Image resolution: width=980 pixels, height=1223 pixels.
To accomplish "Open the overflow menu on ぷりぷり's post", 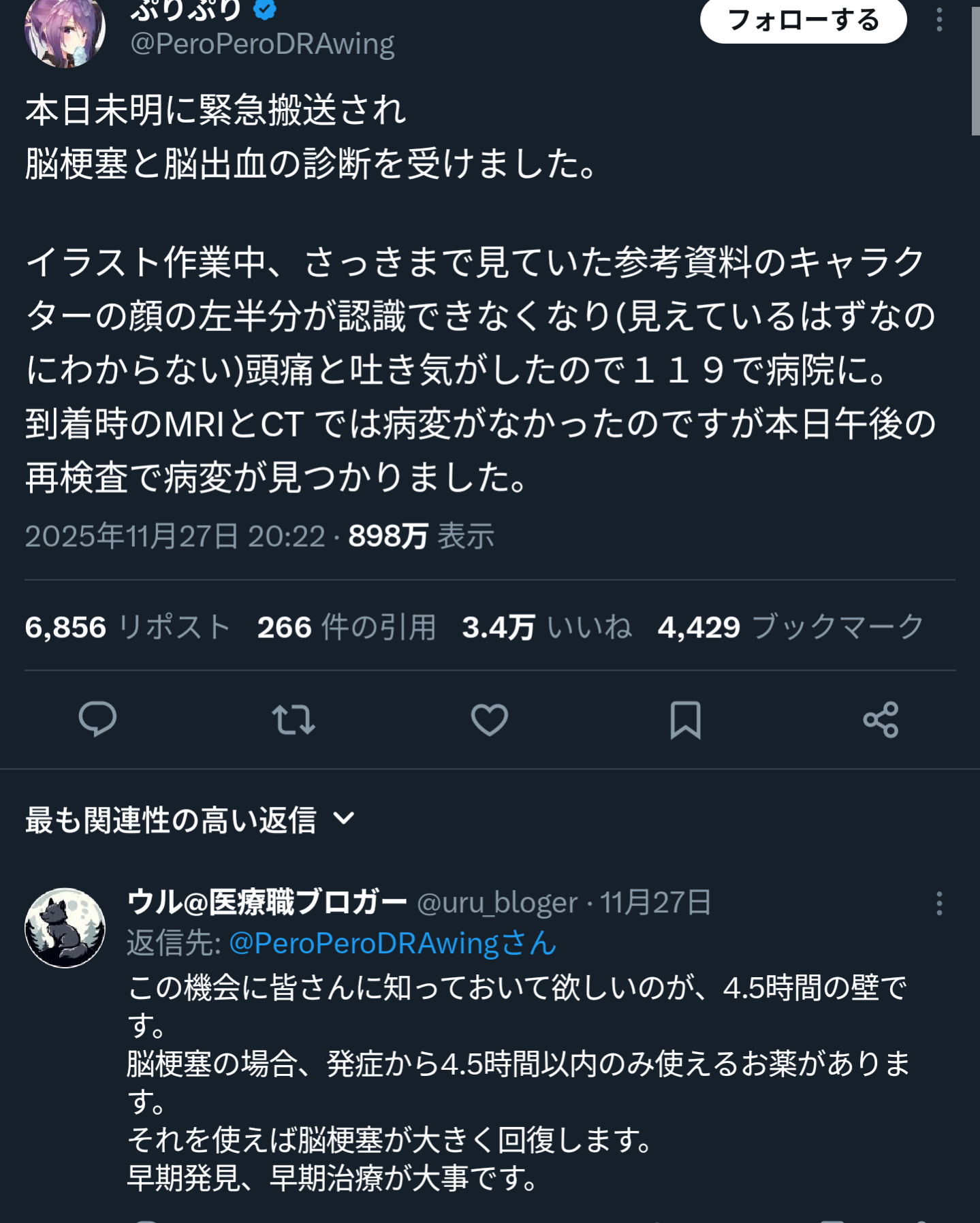I will (x=939, y=19).
